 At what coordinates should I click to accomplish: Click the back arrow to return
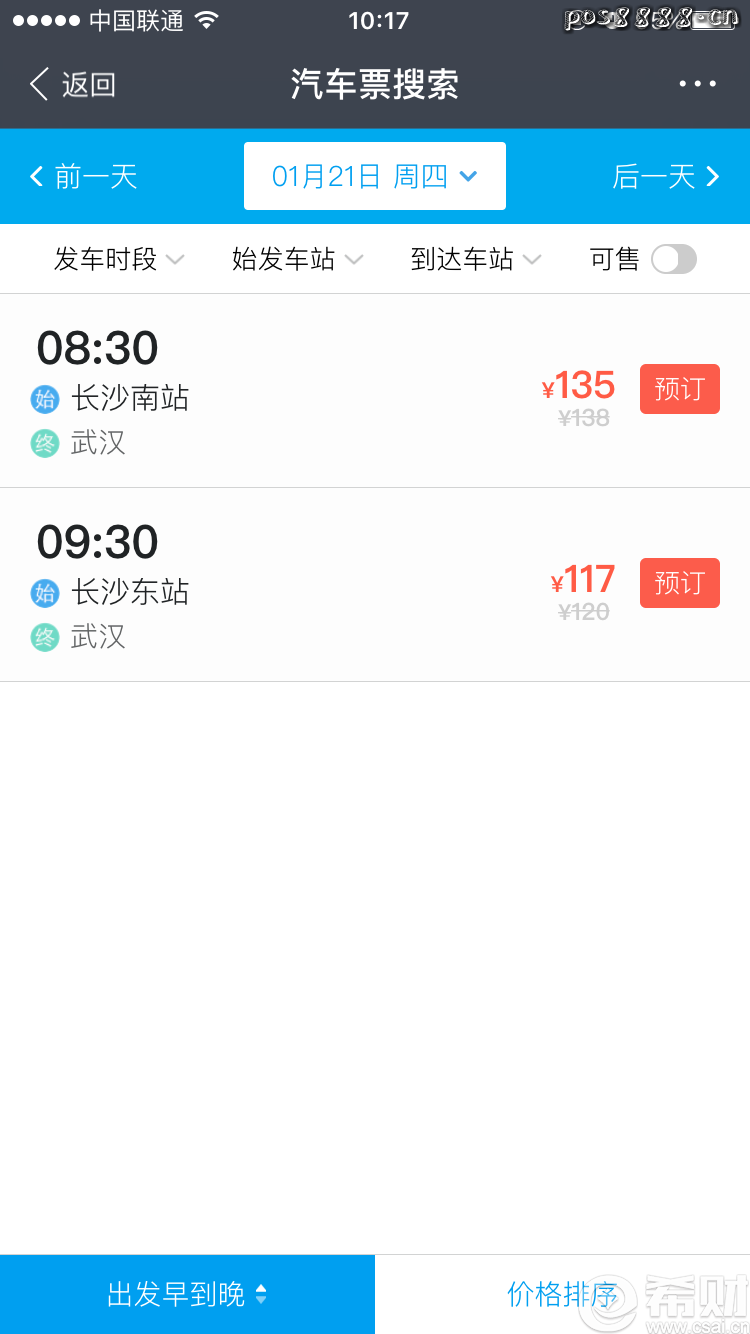tap(38, 84)
